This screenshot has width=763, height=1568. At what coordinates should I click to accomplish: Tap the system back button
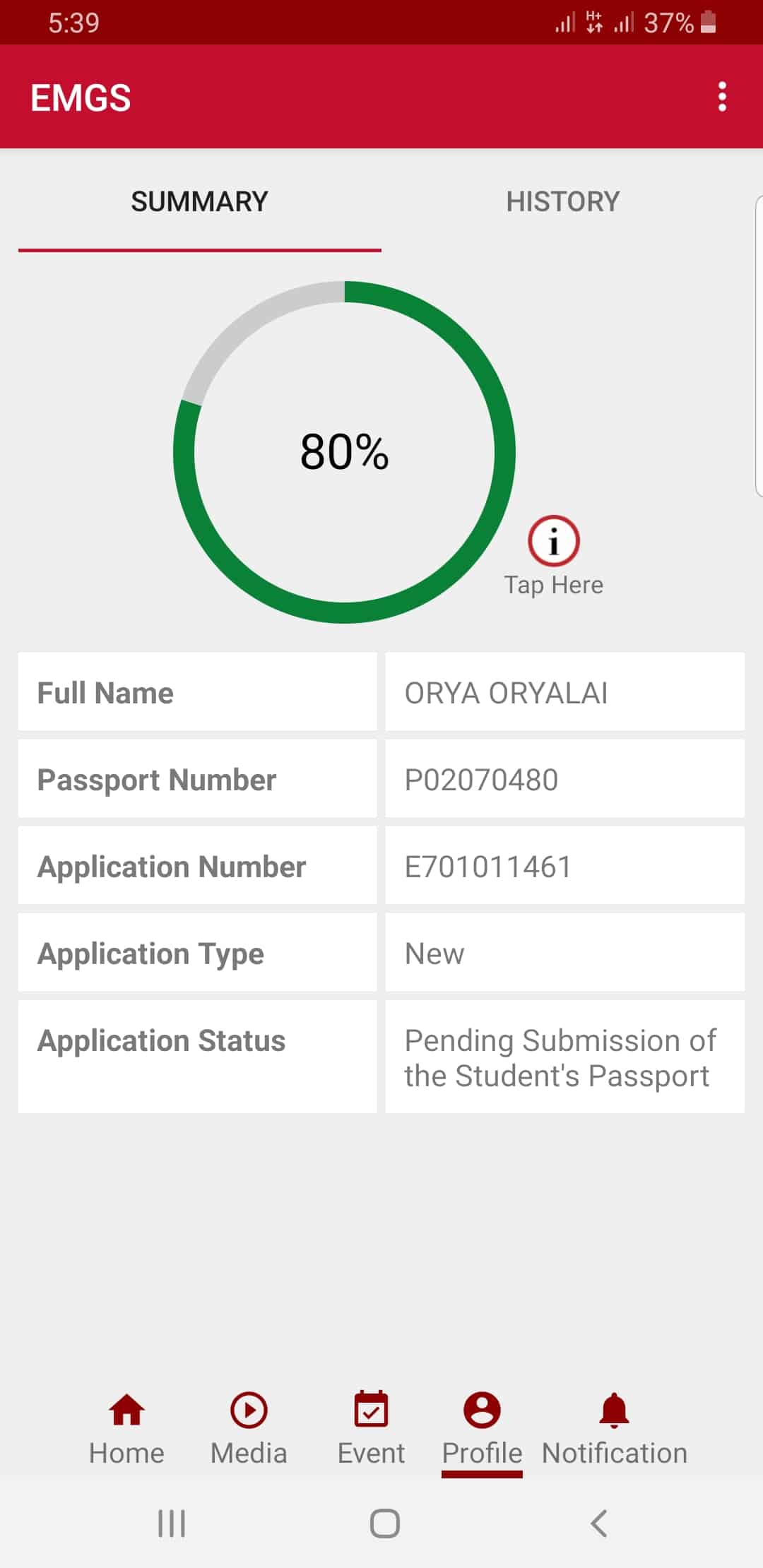(598, 1523)
